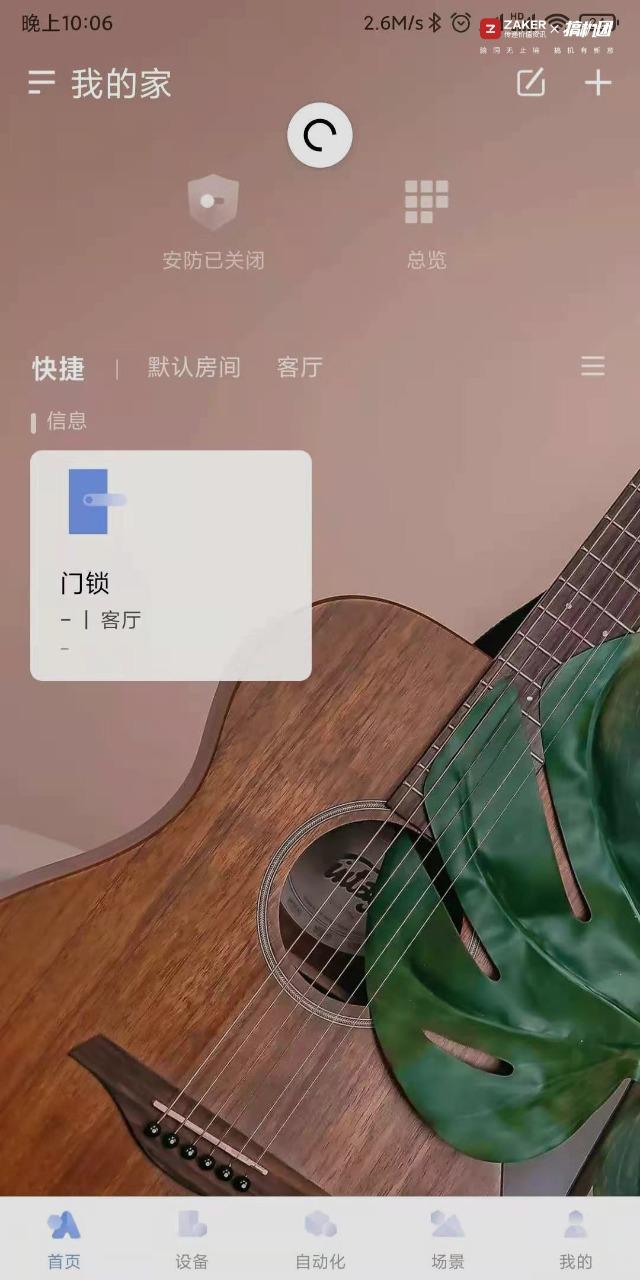
Task: Switch to the 默认房间 tab
Action: (194, 367)
